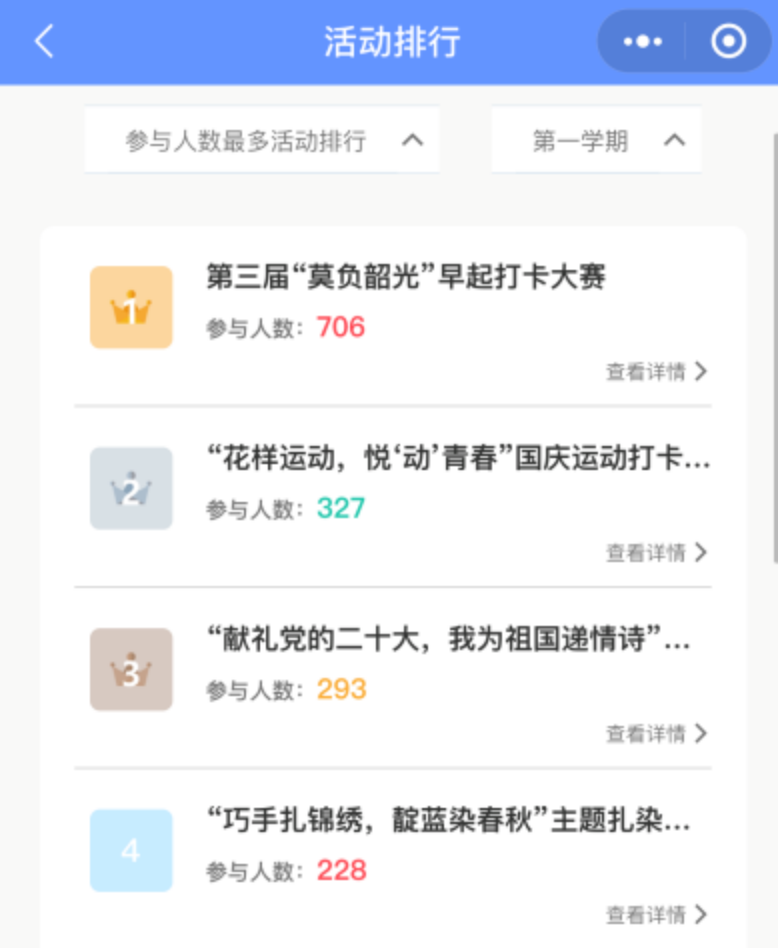View 查看详情 for 国庆运动打卡 activity

656,553
